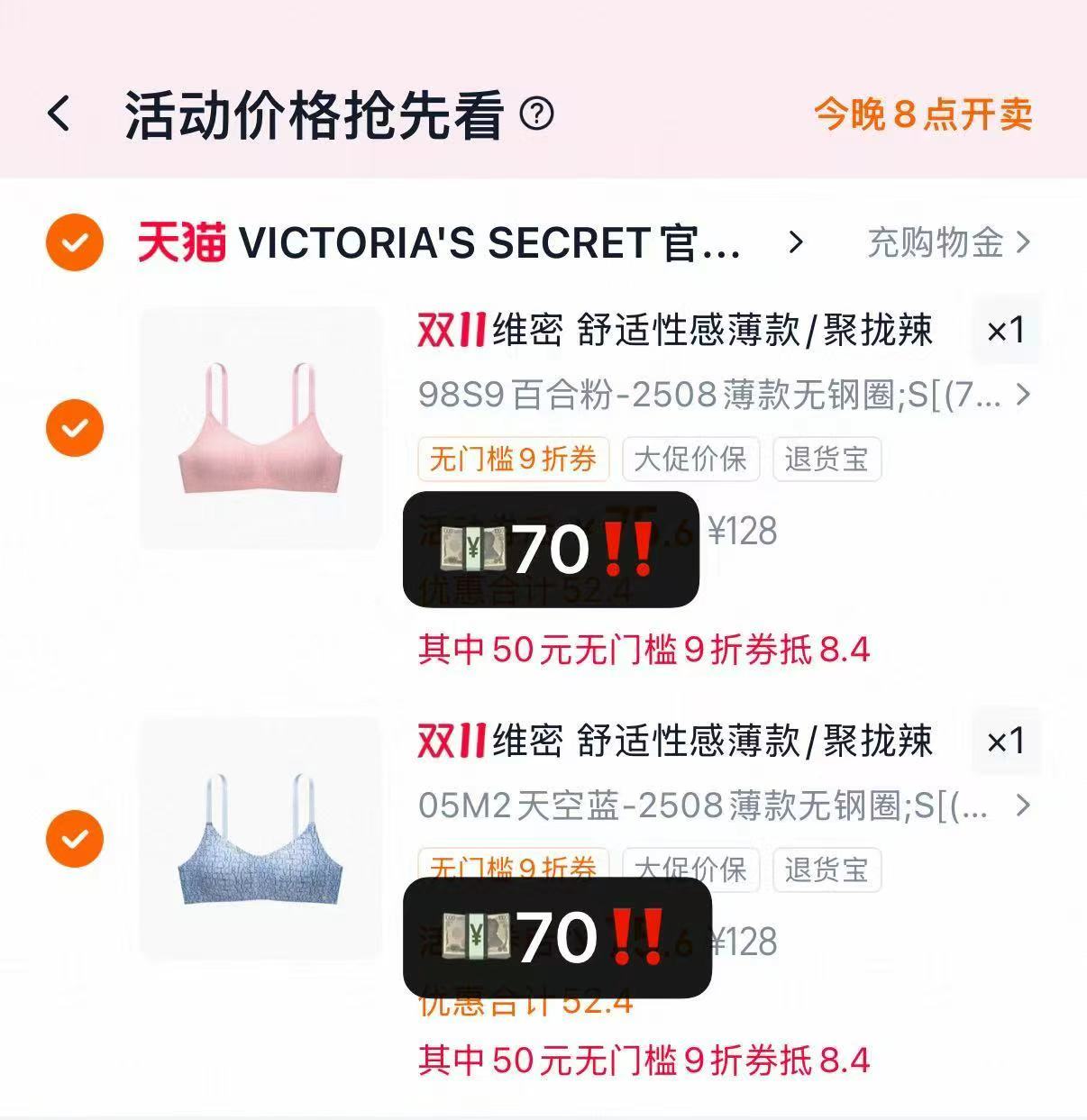Deselect the store-level checkbox

click(x=74, y=241)
